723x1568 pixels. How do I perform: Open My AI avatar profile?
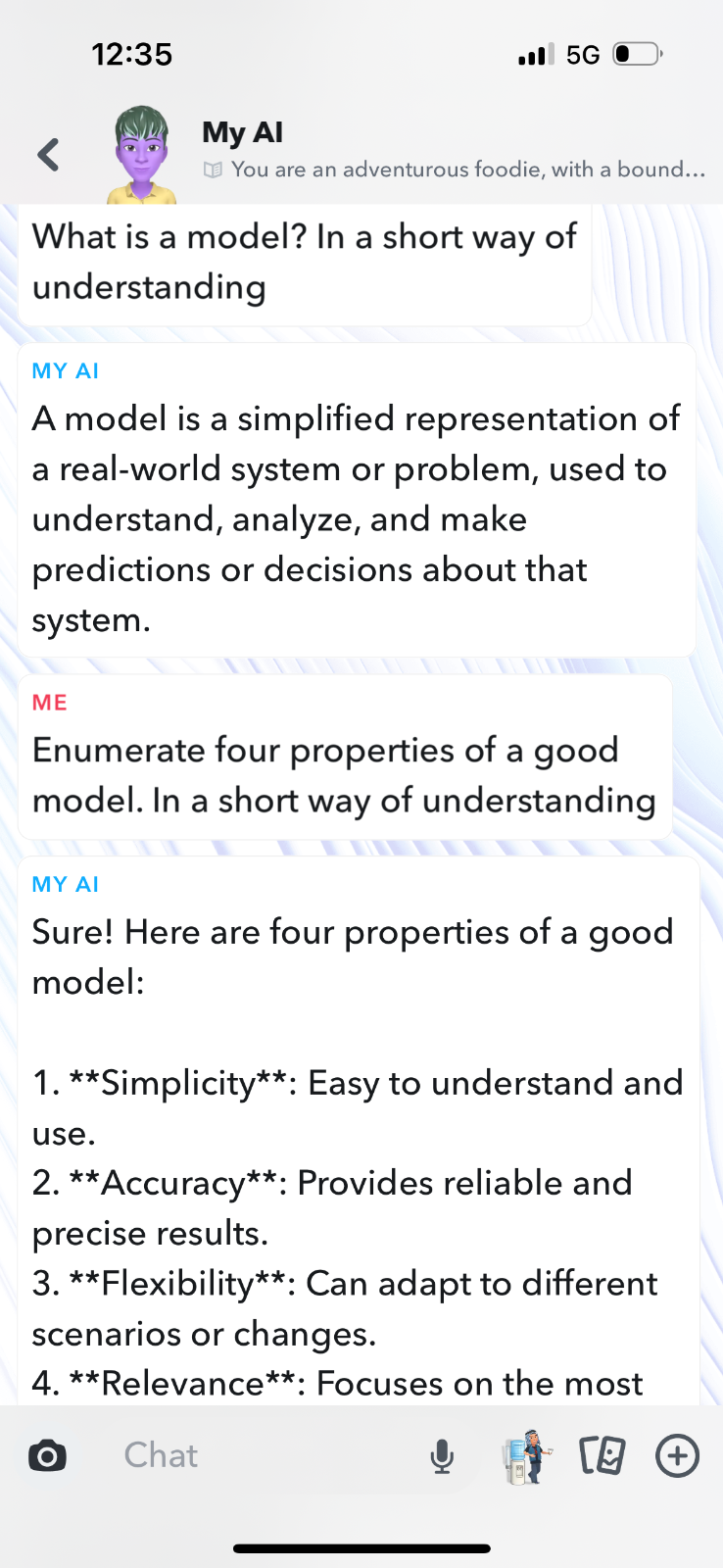tap(142, 155)
